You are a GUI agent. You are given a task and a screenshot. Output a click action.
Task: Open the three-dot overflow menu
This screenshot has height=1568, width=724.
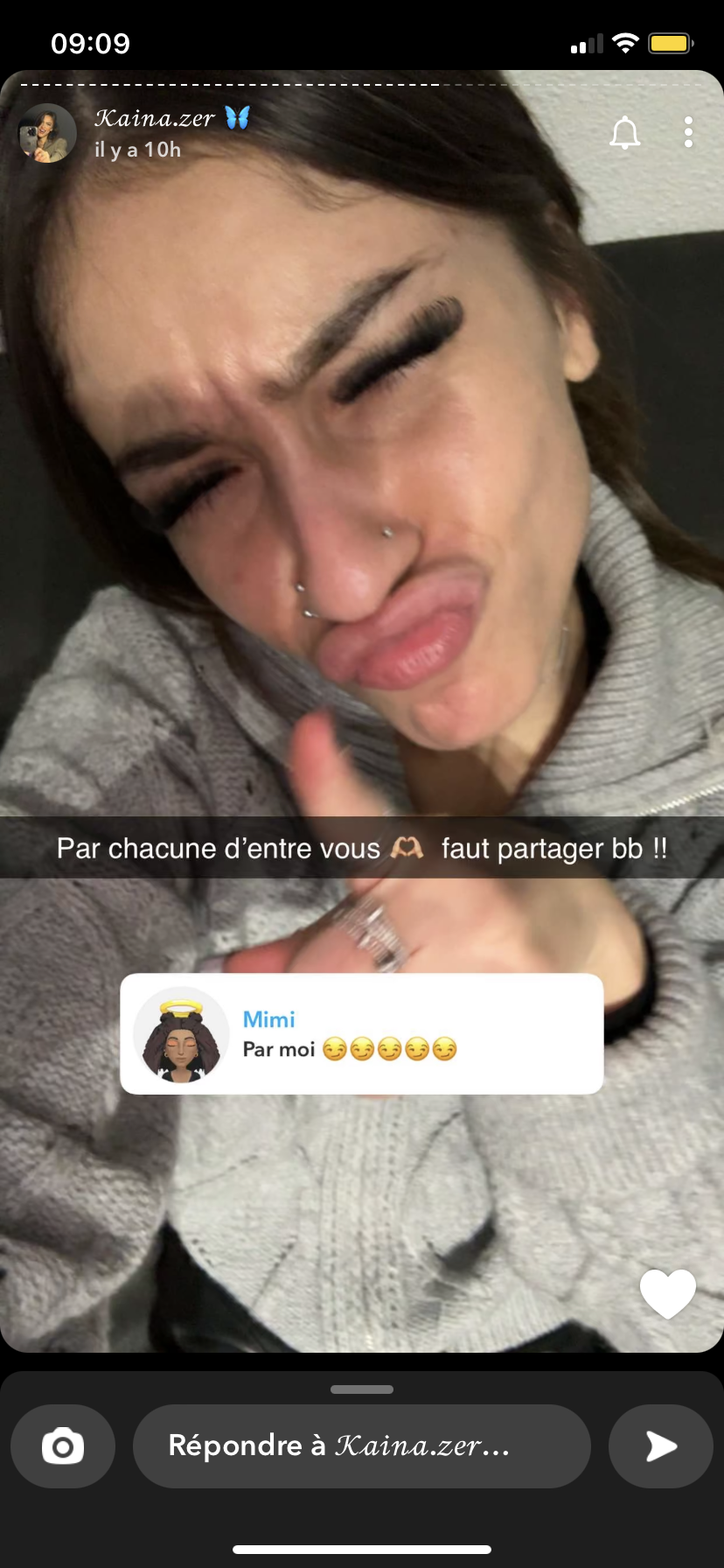tap(688, 132)
